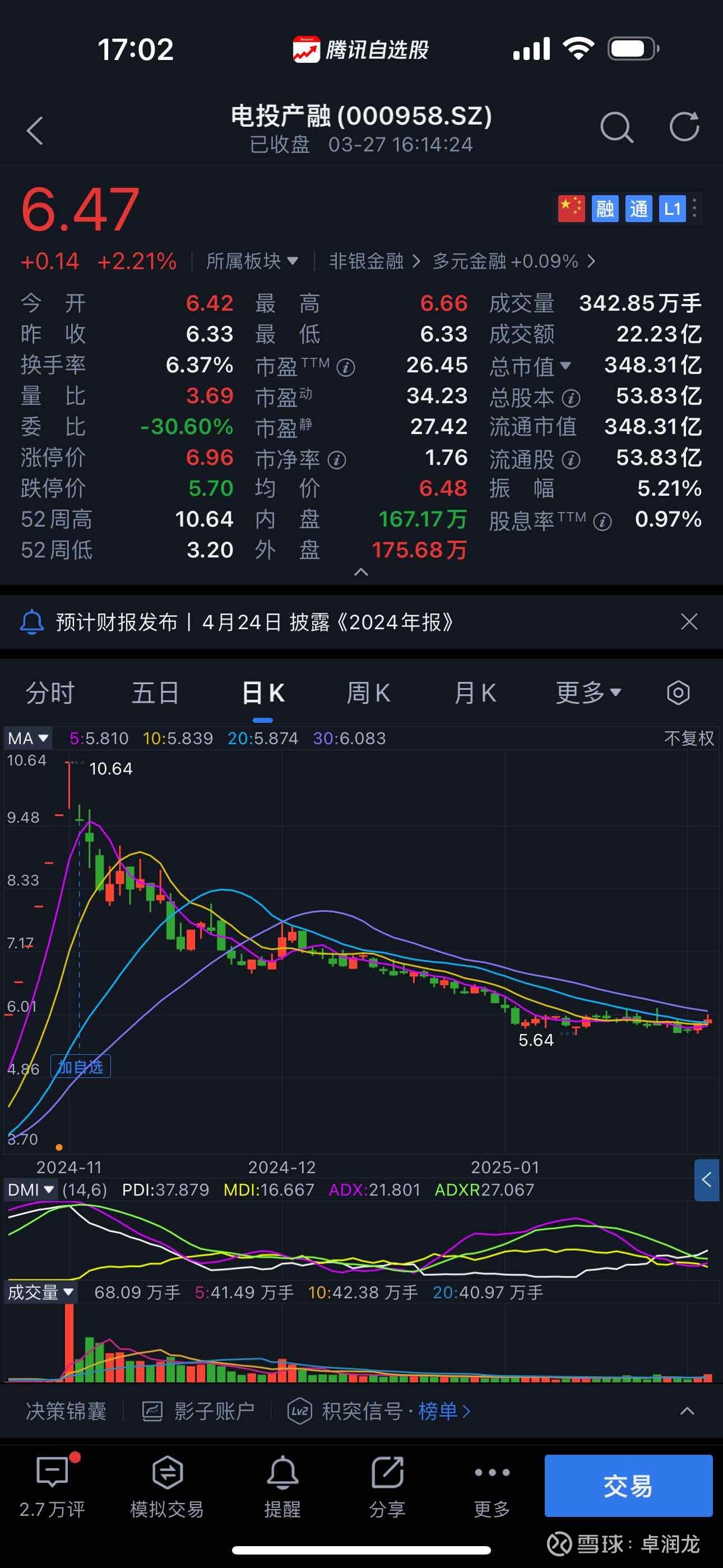Switch to the 分时 intraday tab

[49, 692]
